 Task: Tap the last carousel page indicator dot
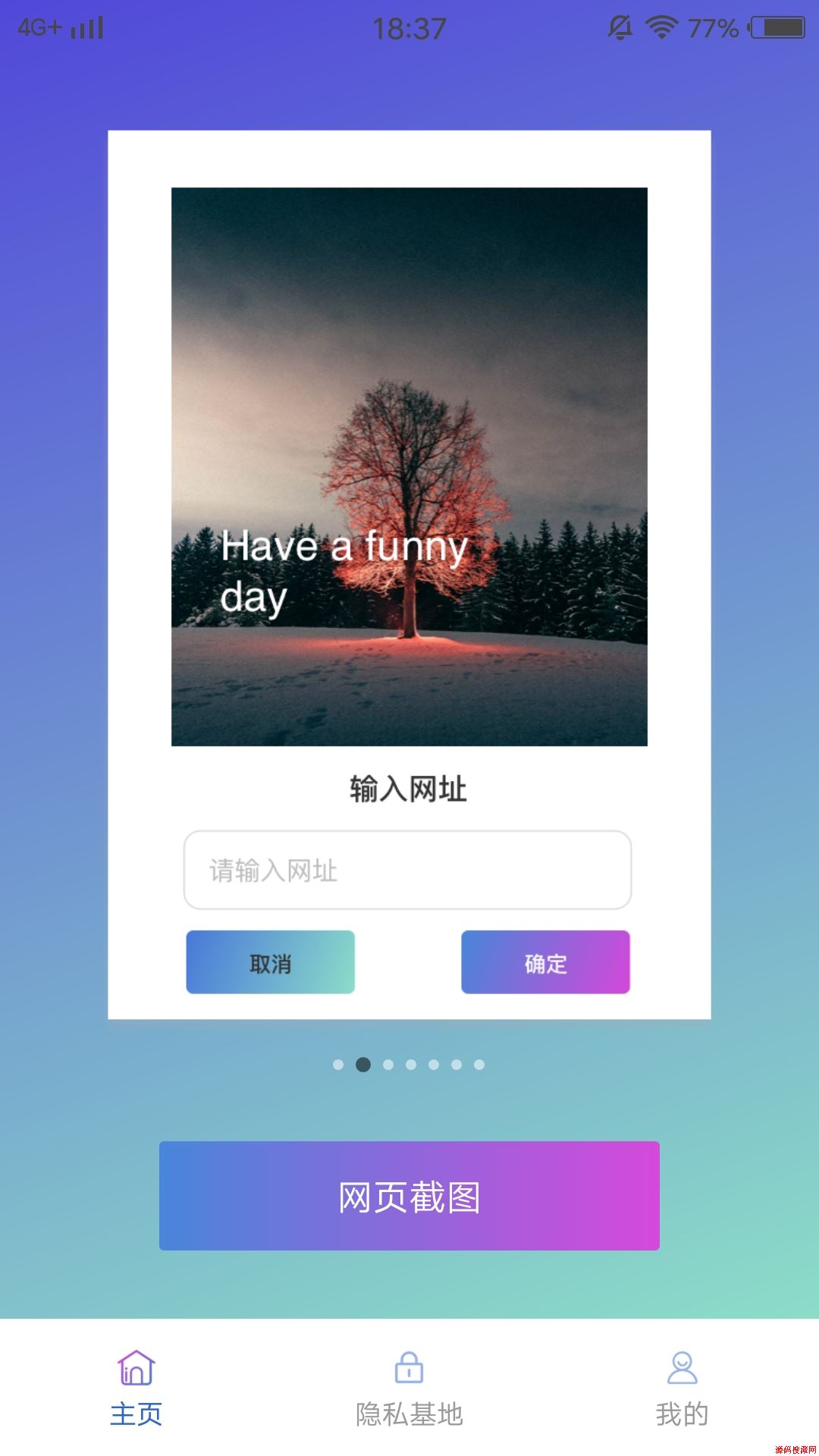pos(478,1064)
